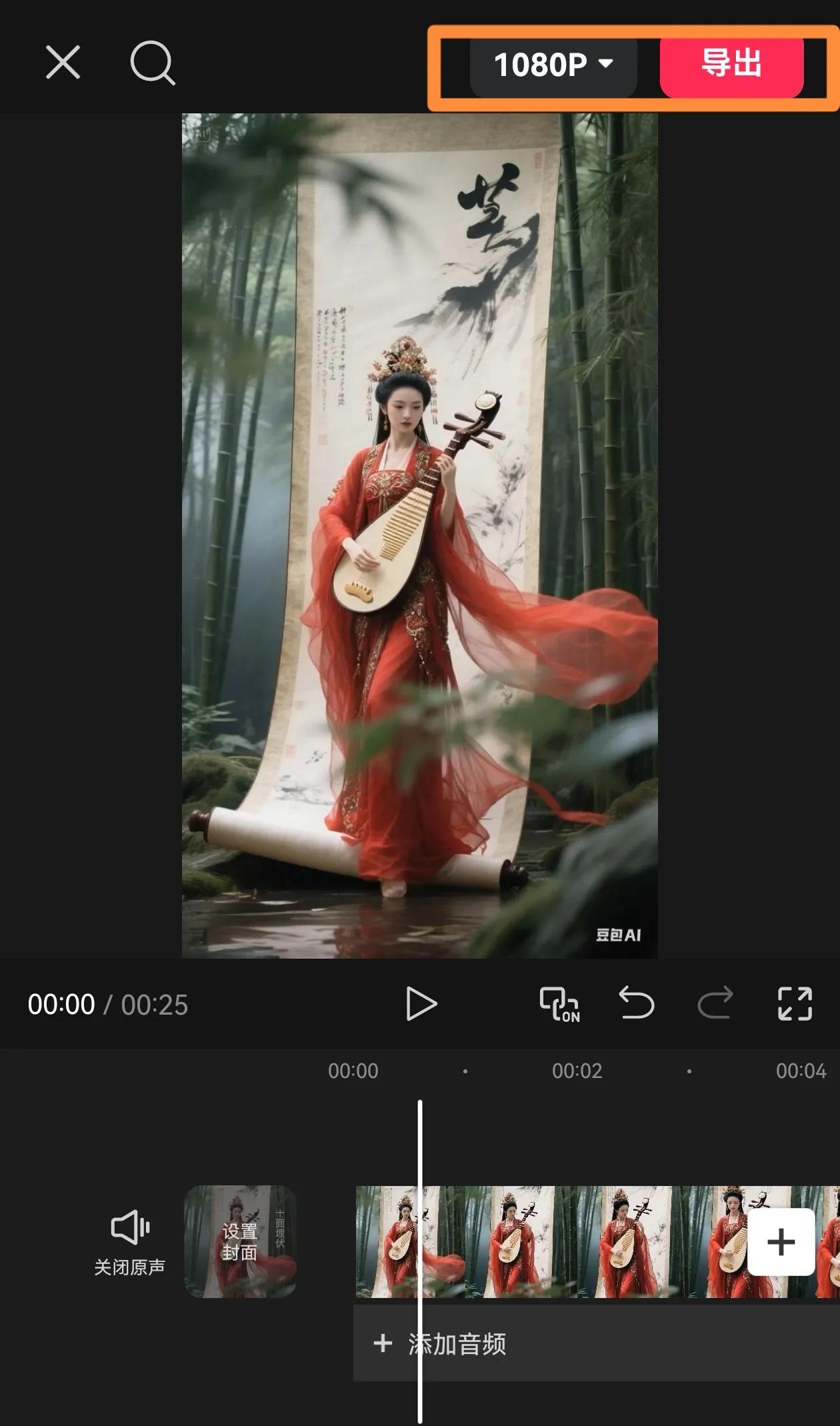The width and height of the screenshot is (840, 1426).
Task: Open 设置封面 cover settings
Action: point(240,1241)
